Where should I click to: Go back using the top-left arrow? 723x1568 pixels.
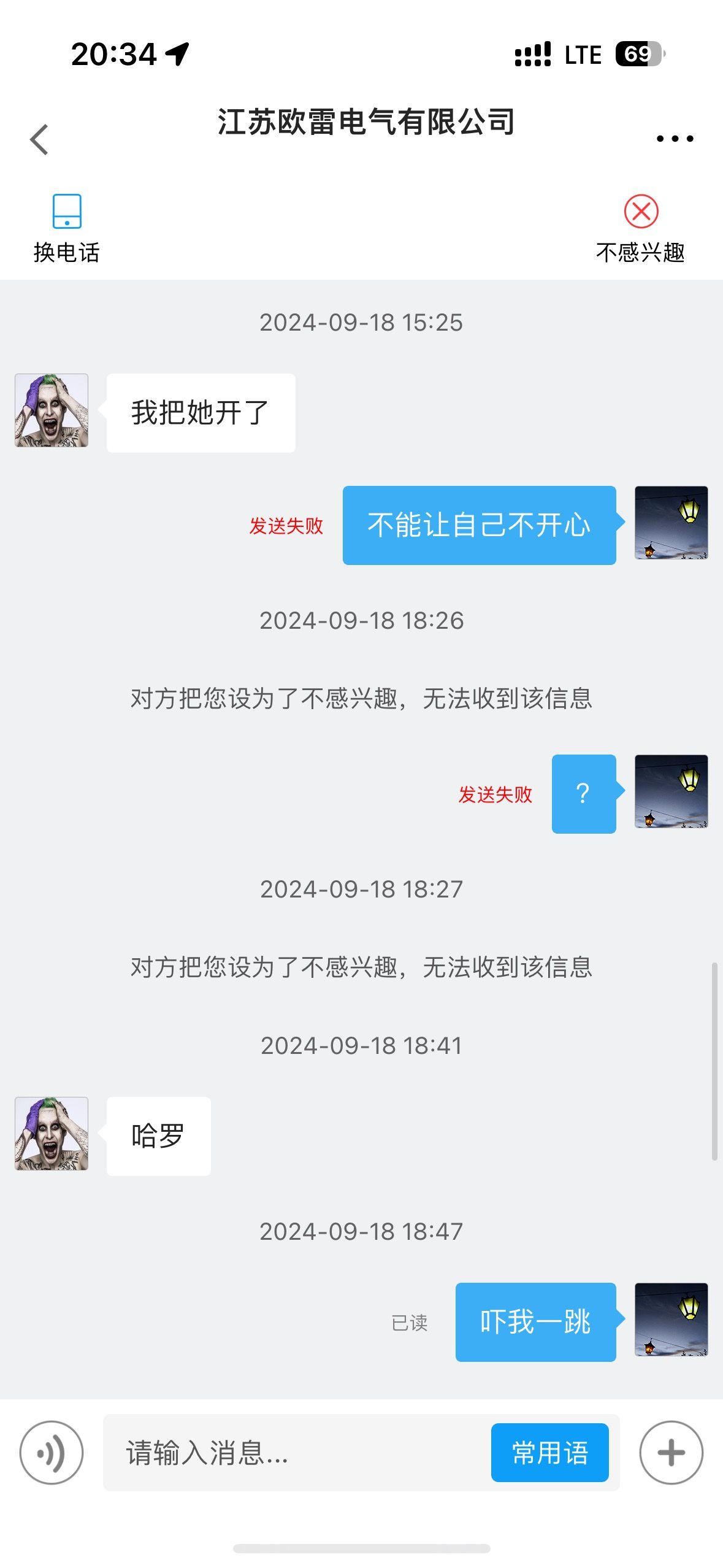pos(39,139)
